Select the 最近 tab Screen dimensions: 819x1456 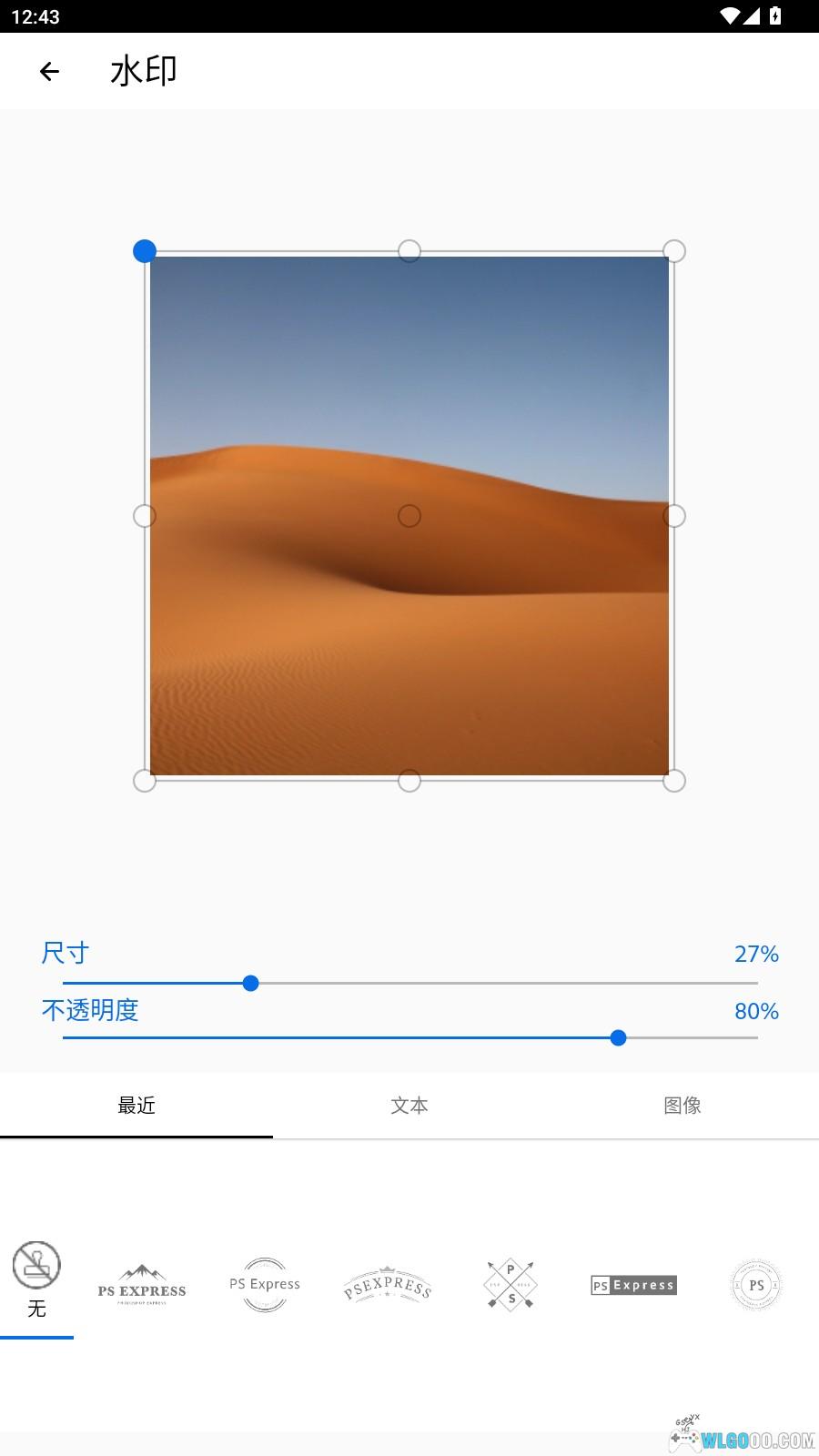click(136, 1105)
